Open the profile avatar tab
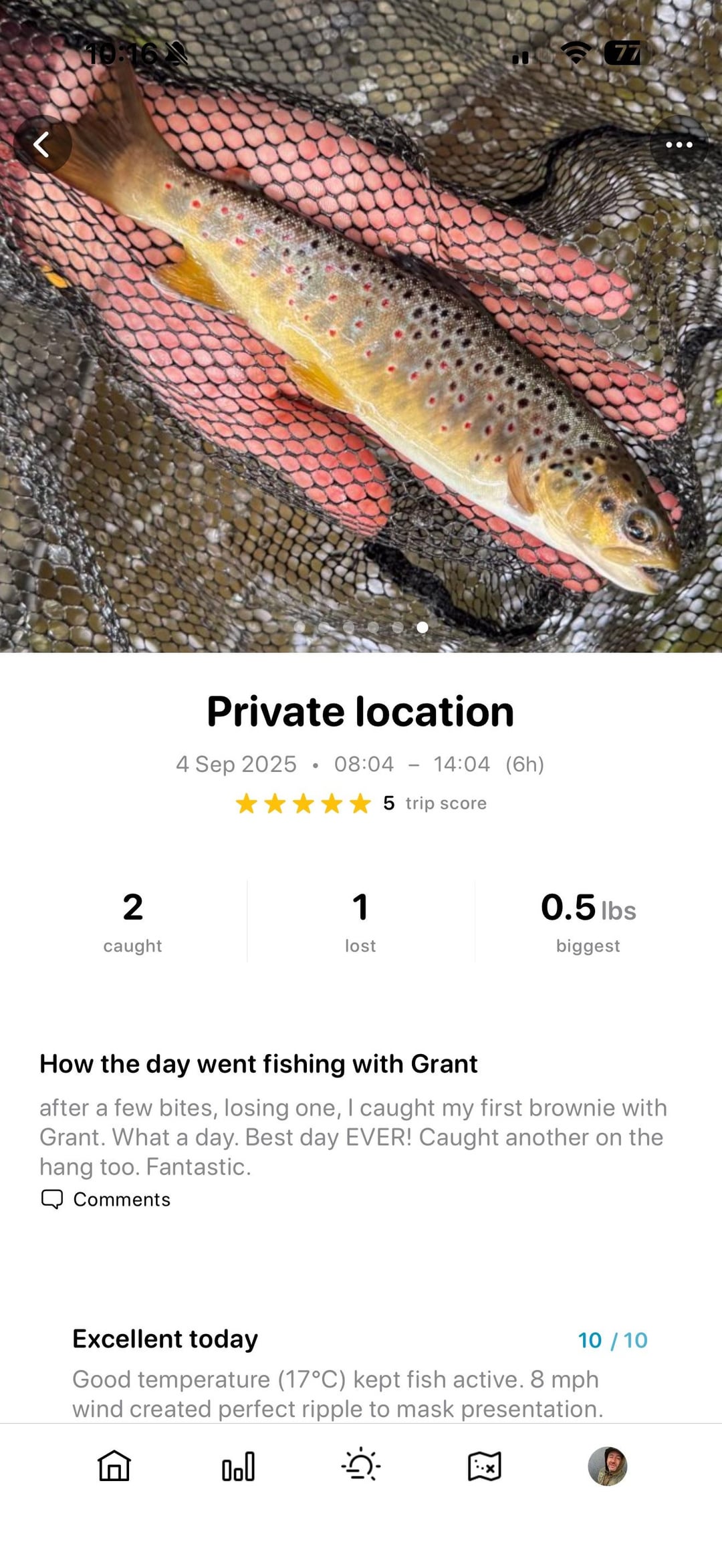Viewport: 722px width, 1568px height. (607, 1466)
